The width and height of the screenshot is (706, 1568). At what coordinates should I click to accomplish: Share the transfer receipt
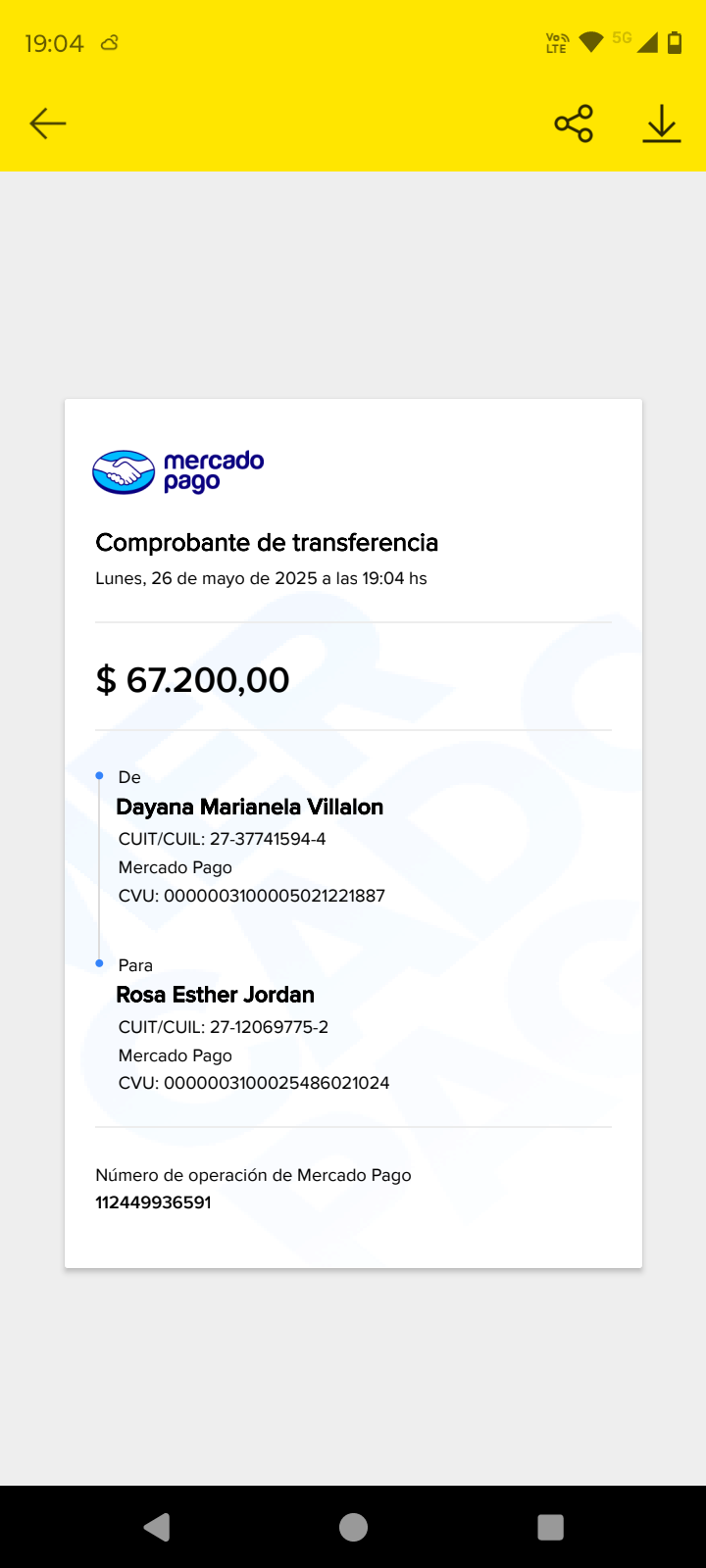(x=574, y=123)
